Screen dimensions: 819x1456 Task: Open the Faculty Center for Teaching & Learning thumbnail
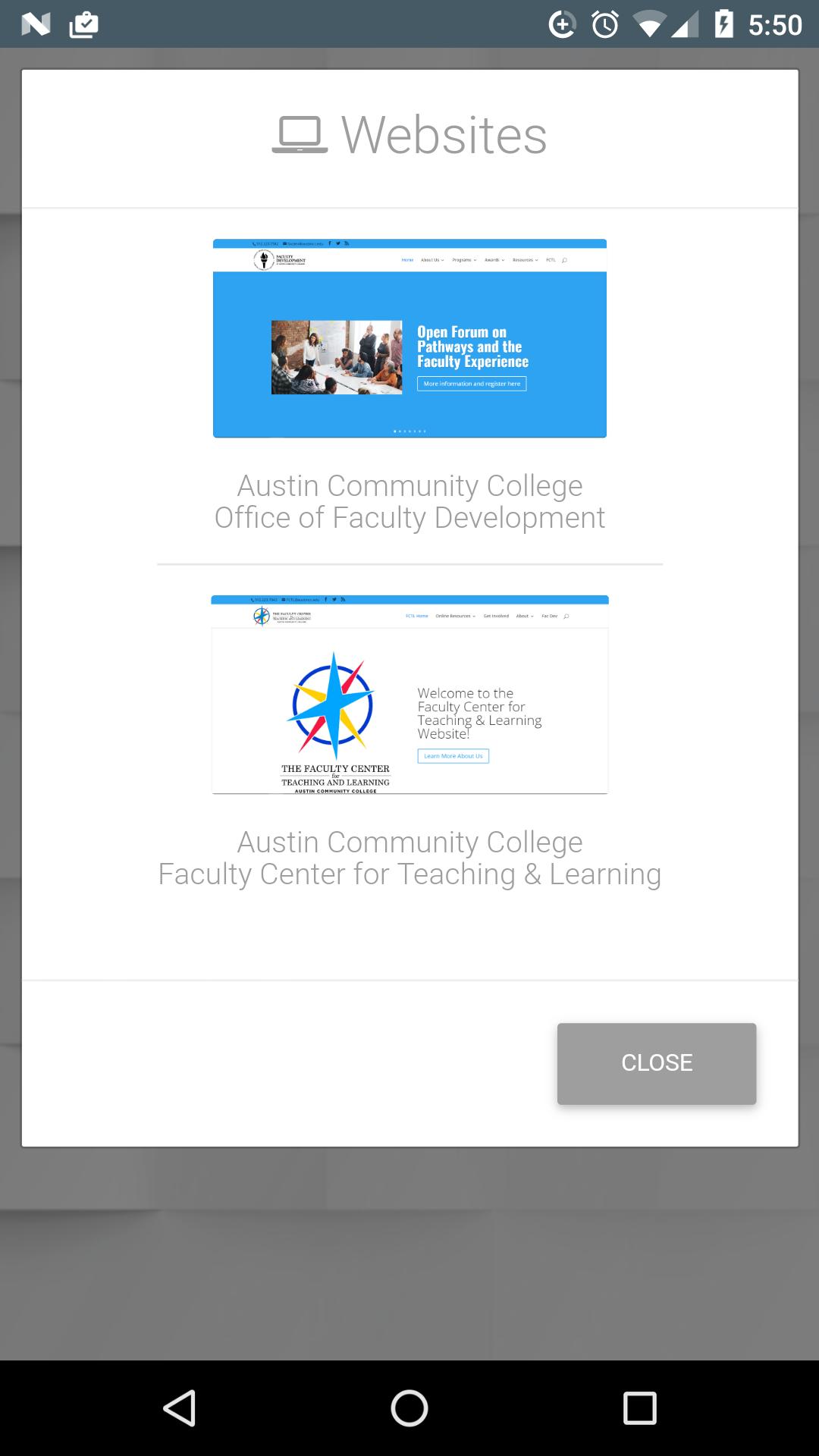click(x=409, y=695)
